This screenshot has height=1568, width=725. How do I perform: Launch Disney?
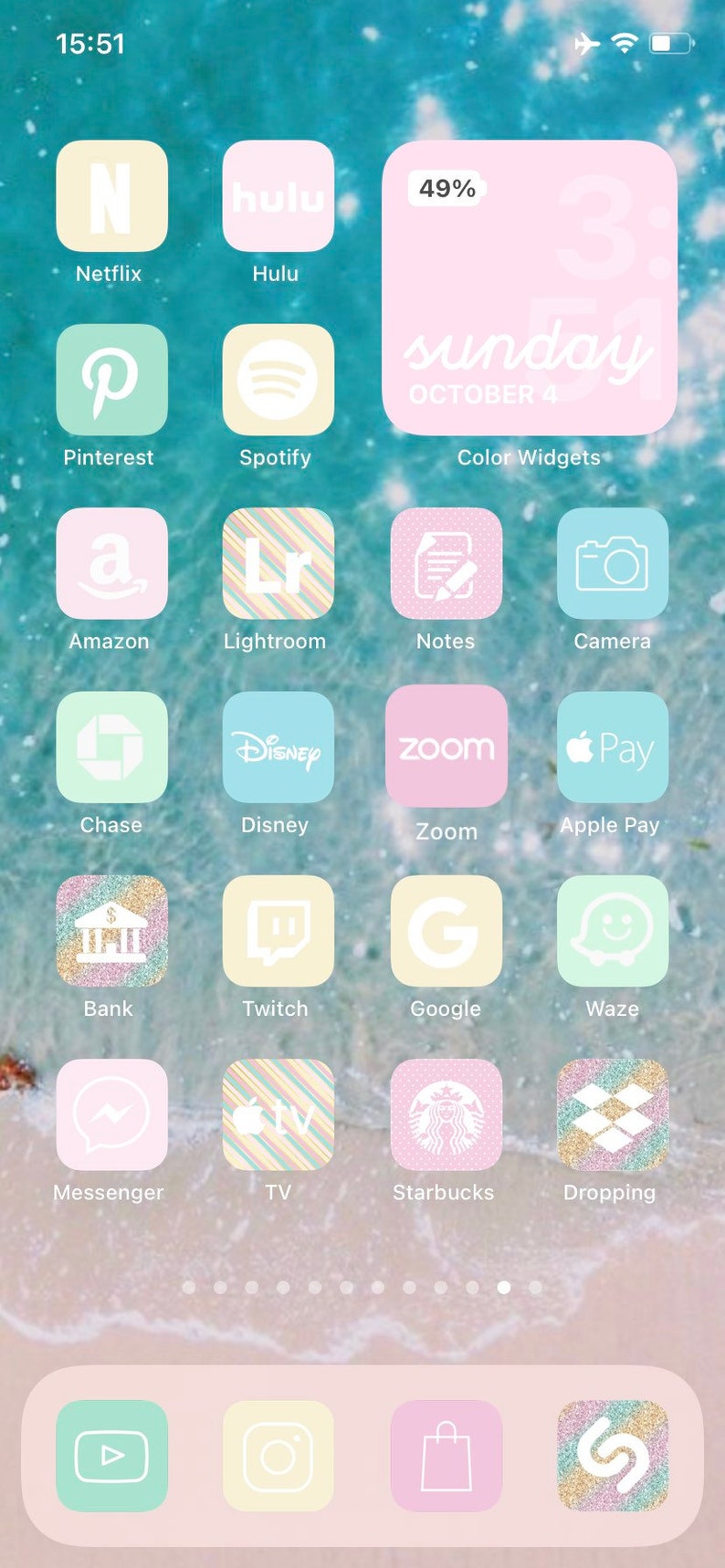pos(278,747)
